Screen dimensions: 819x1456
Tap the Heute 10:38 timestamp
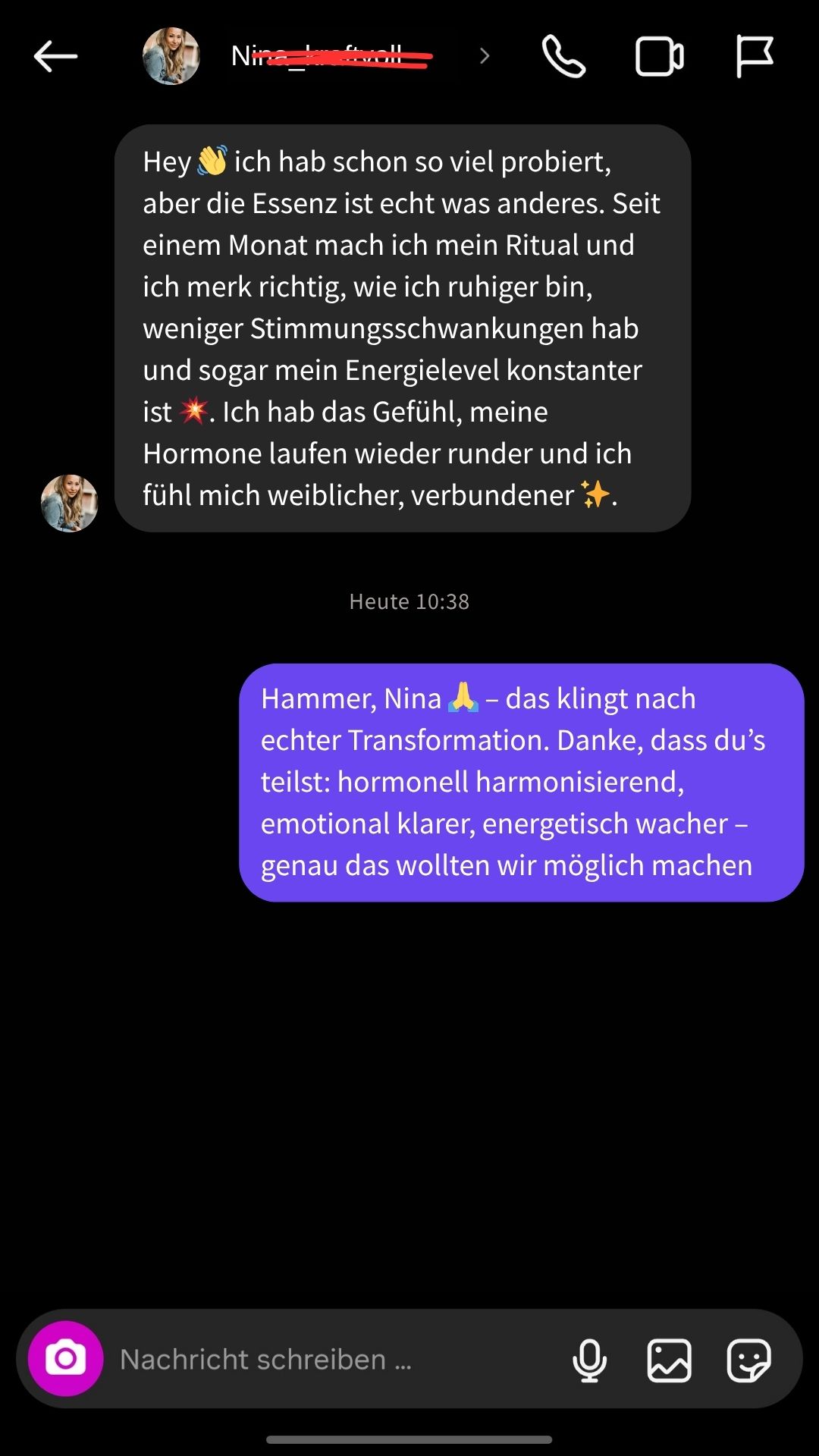tap(409, 601)
